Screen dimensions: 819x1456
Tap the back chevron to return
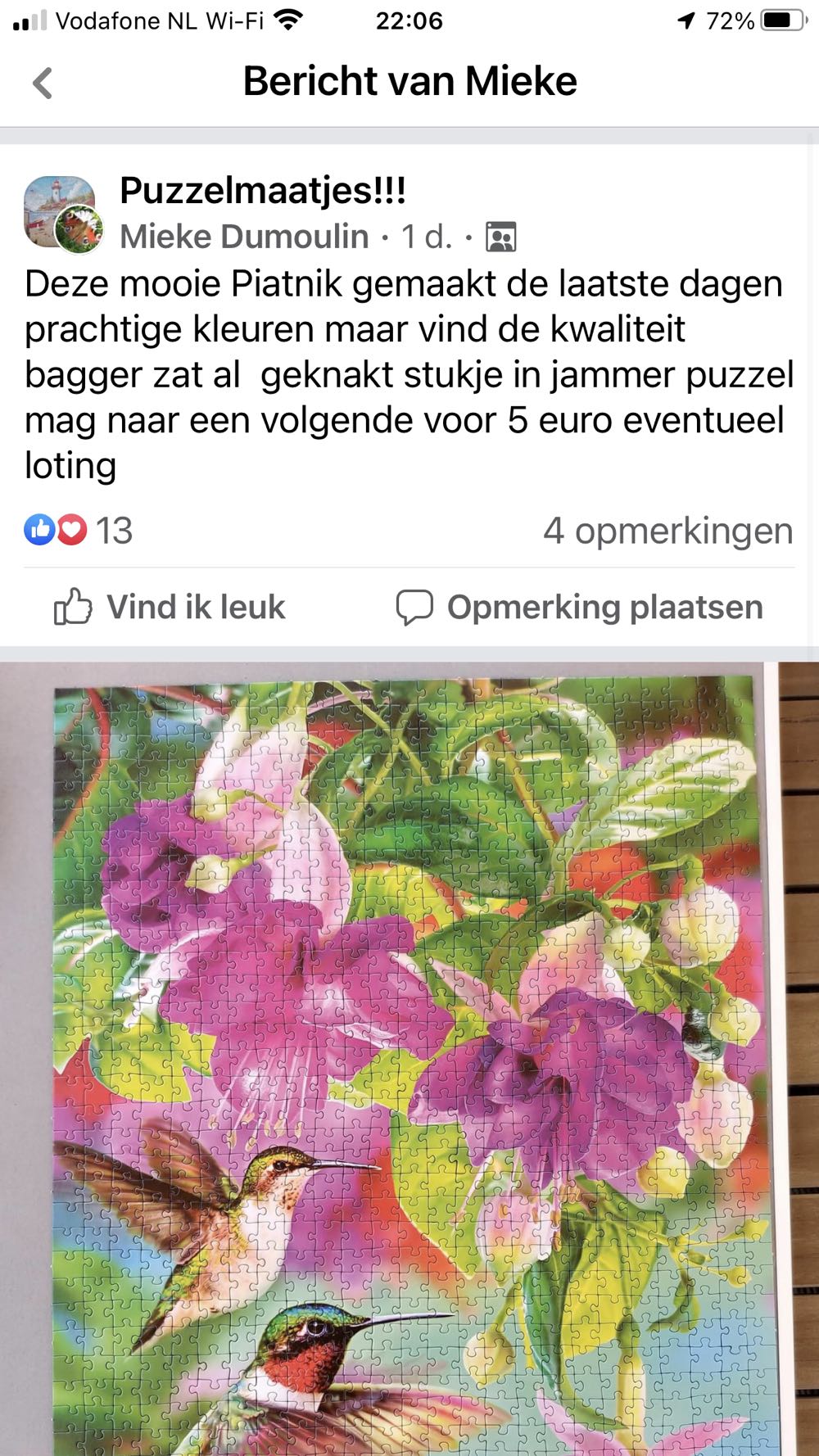click(x=42, y=82)
